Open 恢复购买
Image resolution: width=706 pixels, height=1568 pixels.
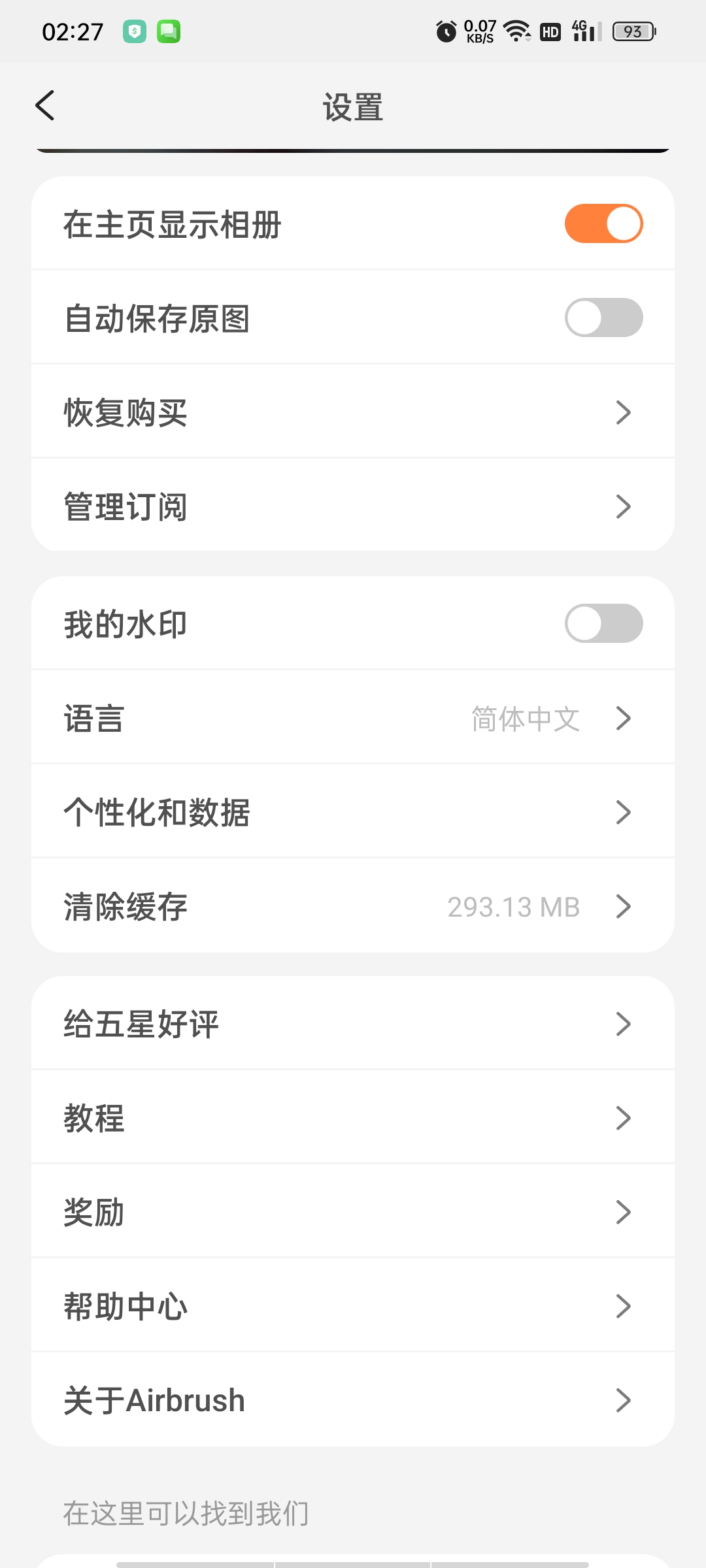[x=353, y=412]
